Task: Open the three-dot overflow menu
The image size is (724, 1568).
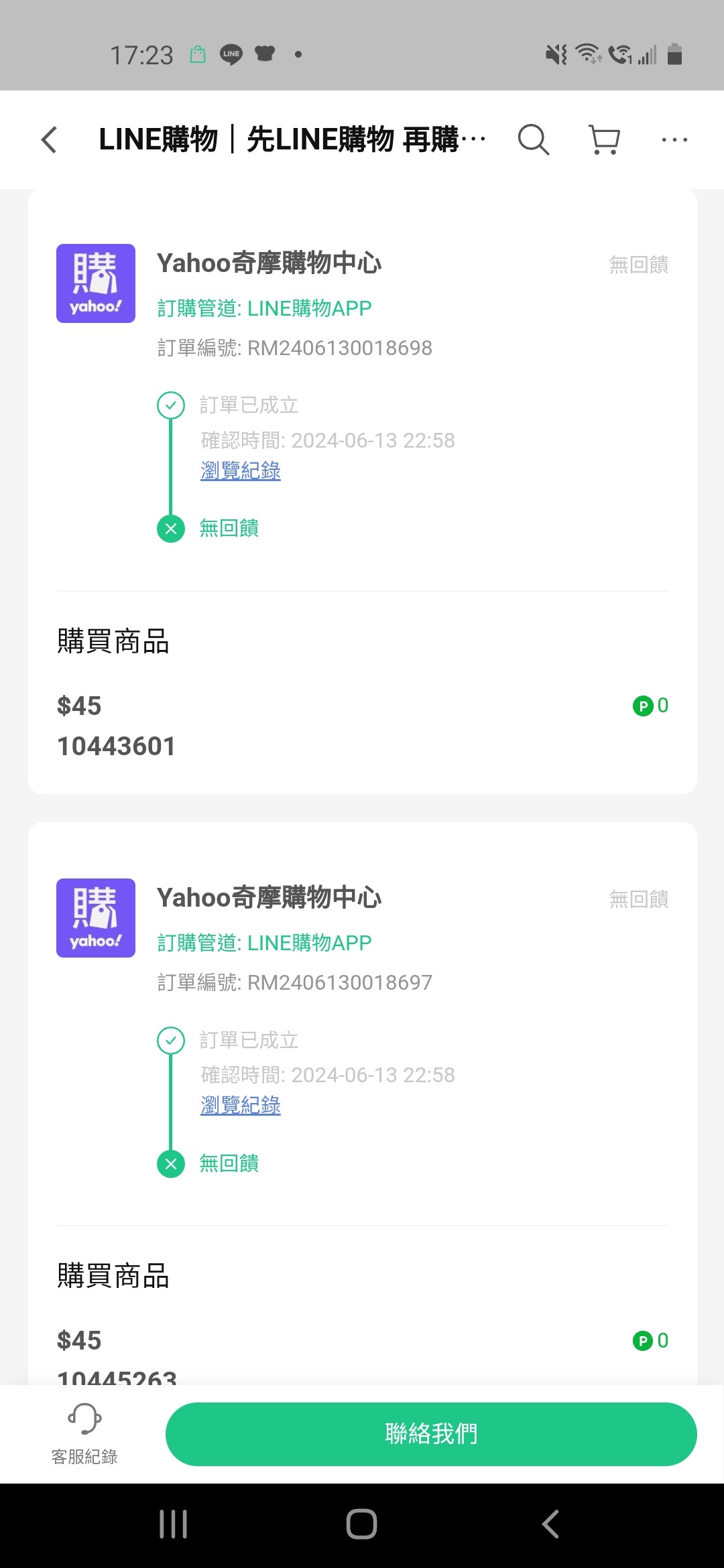Action: click(674, 139)
